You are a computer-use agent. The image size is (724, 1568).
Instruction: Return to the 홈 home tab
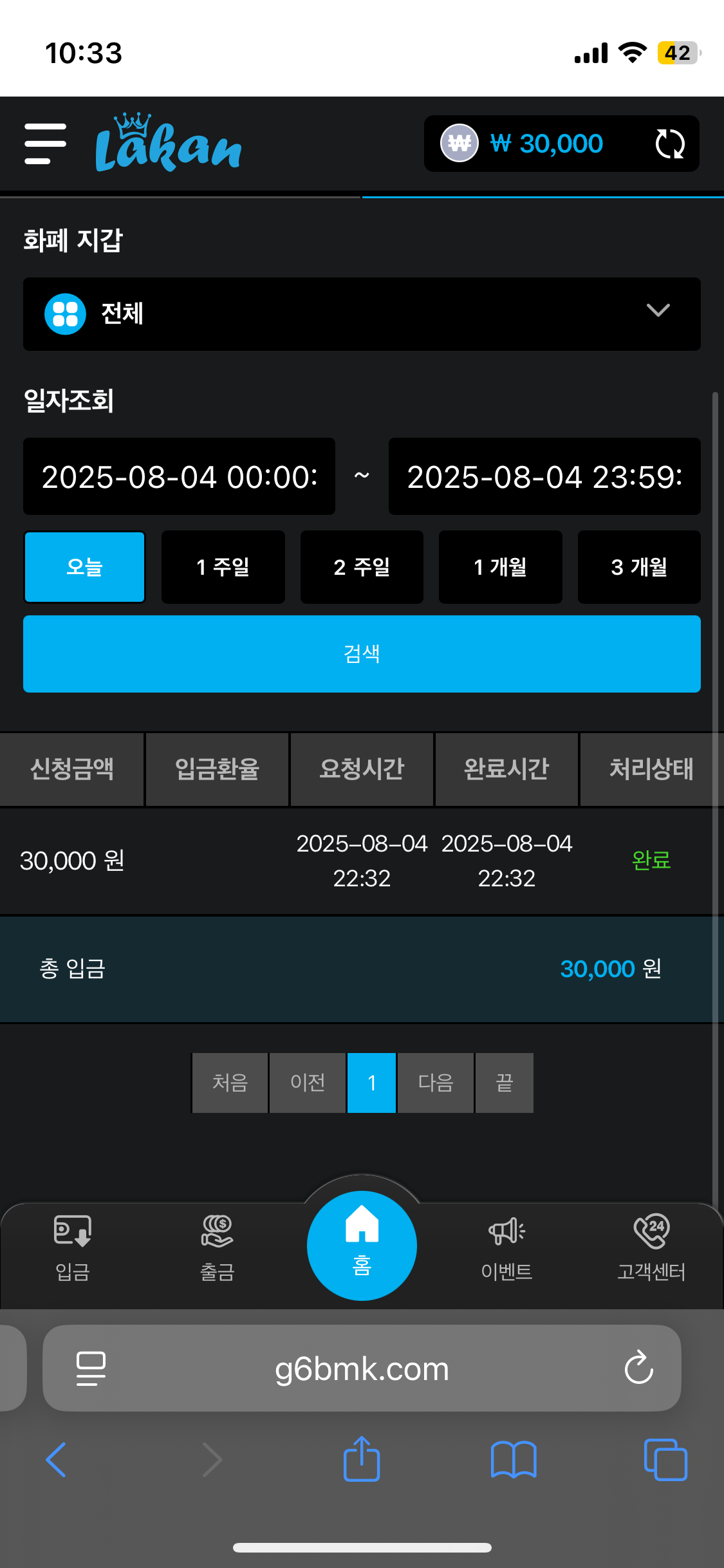pos(362,1246)
